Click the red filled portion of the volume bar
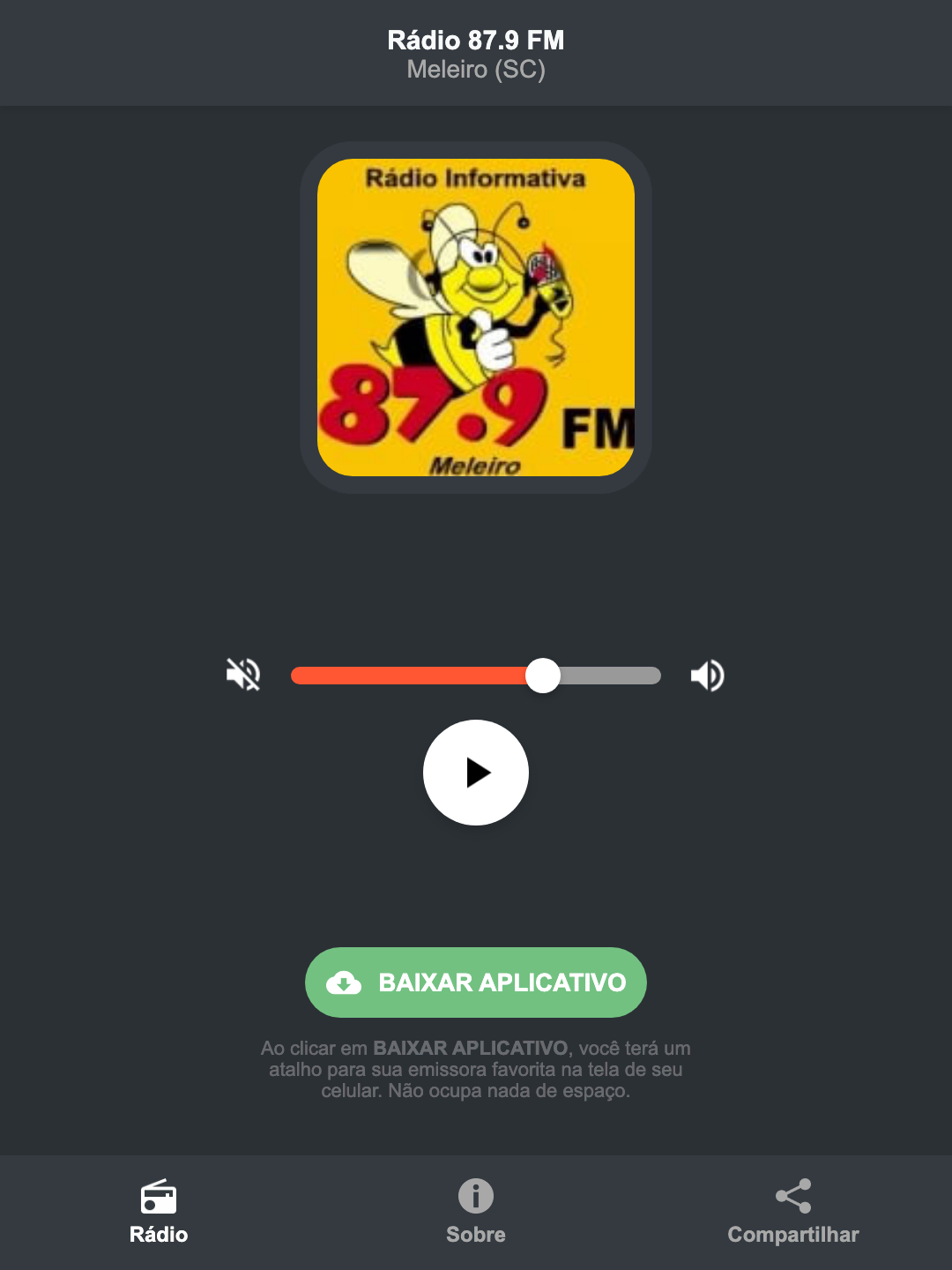Viewport: 952px width, 1270px height. (x=414, y=675)
